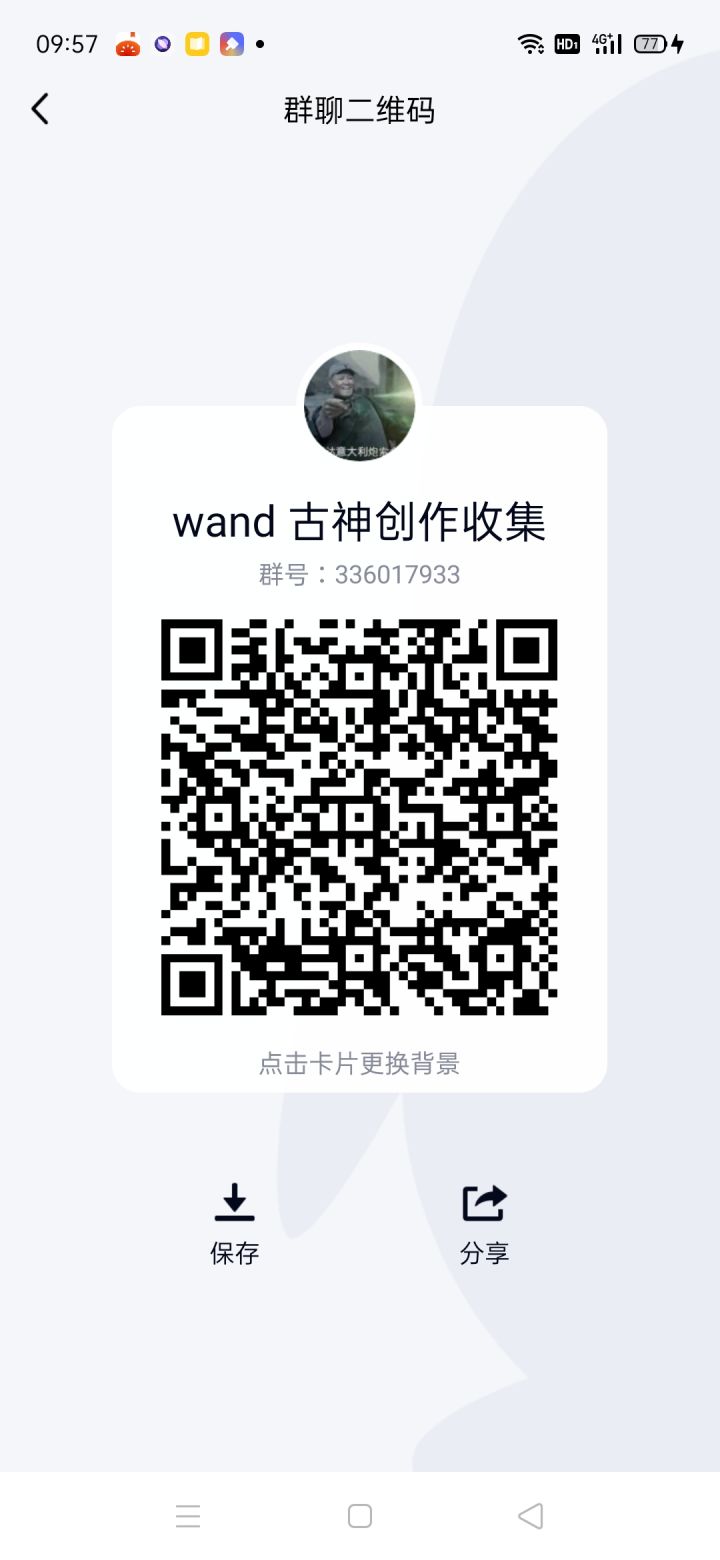Tap the group number 336017933
The height and width of the screenshot is (1560, 720).
pyautogui.click(x=359, y=574)
